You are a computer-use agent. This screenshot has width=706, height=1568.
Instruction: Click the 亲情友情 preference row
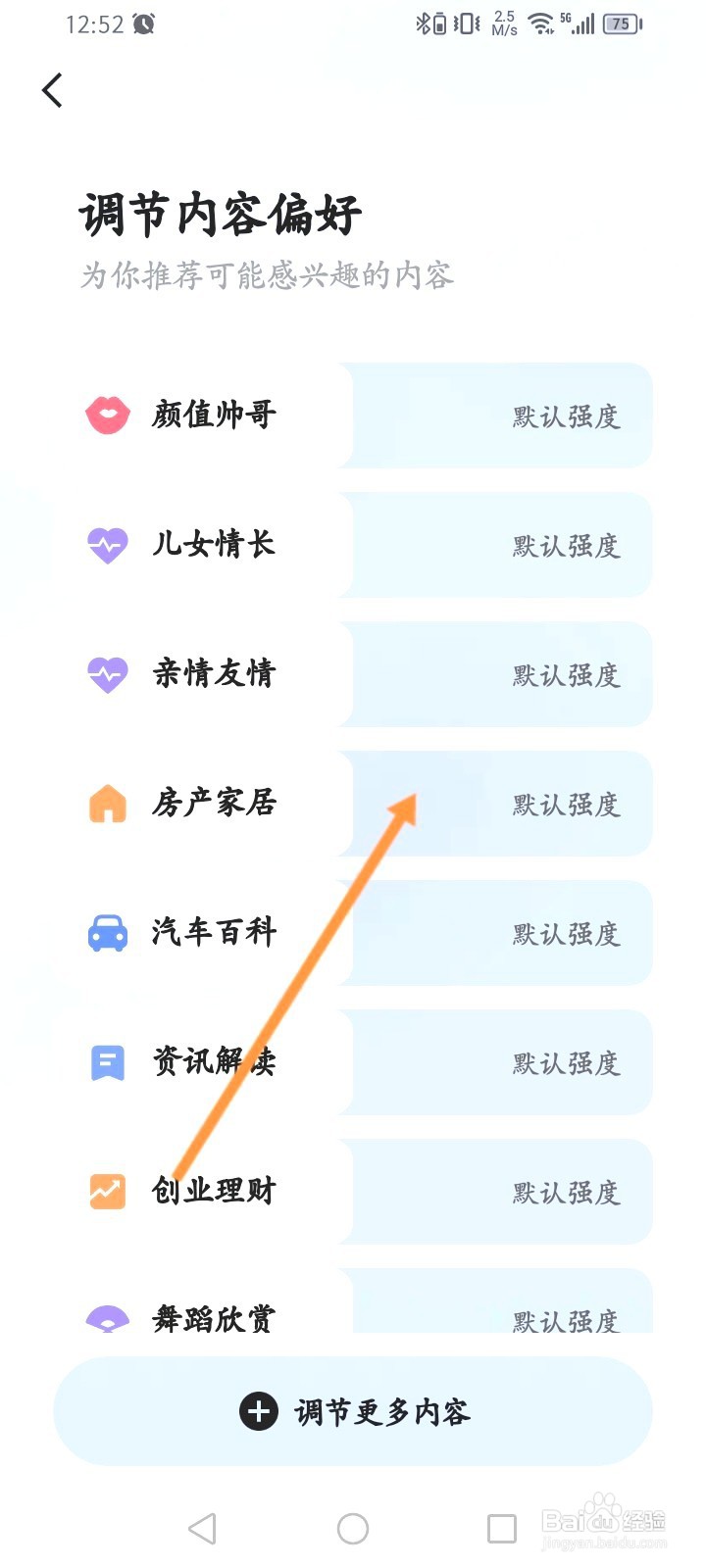(x=294, y=673)
